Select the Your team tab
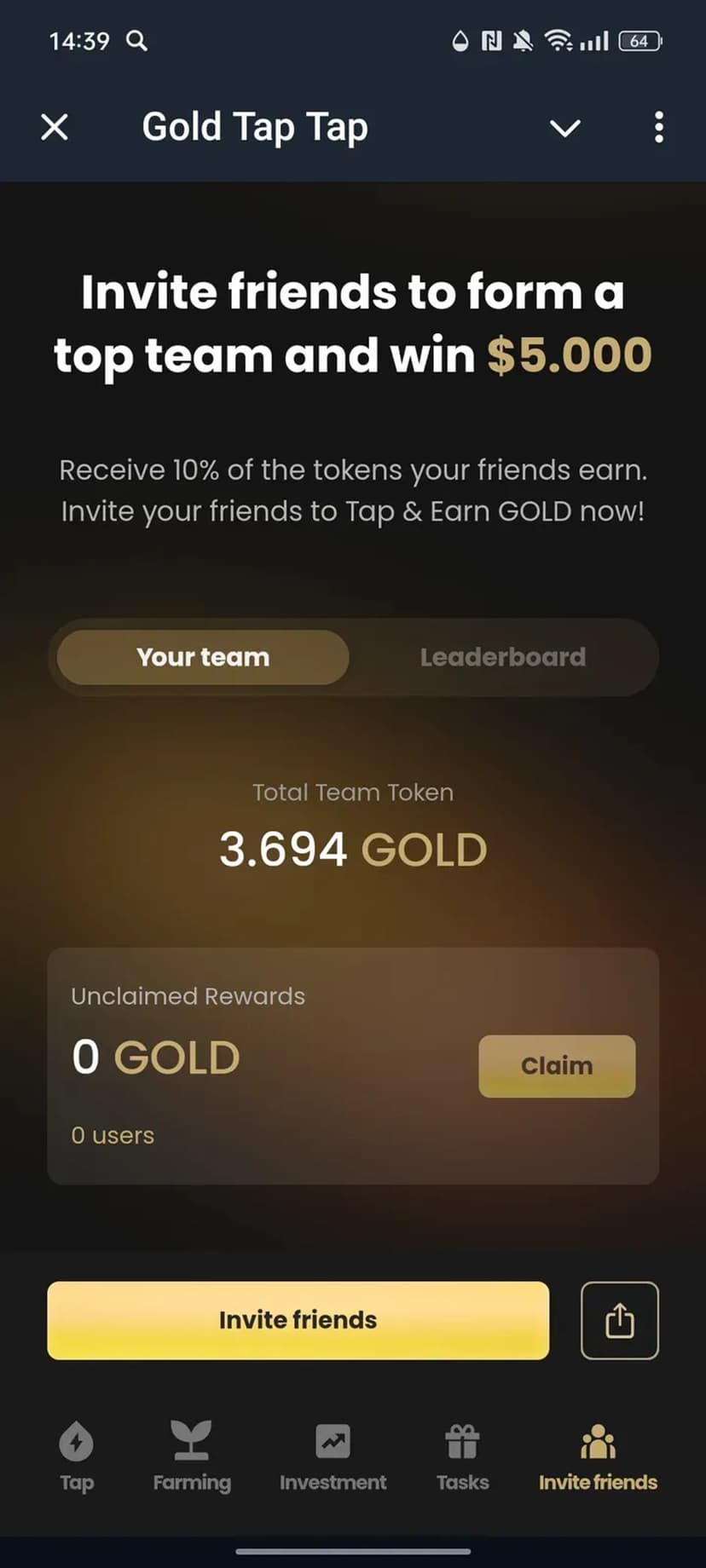706x1568 pixels. (x=203, y=657)
